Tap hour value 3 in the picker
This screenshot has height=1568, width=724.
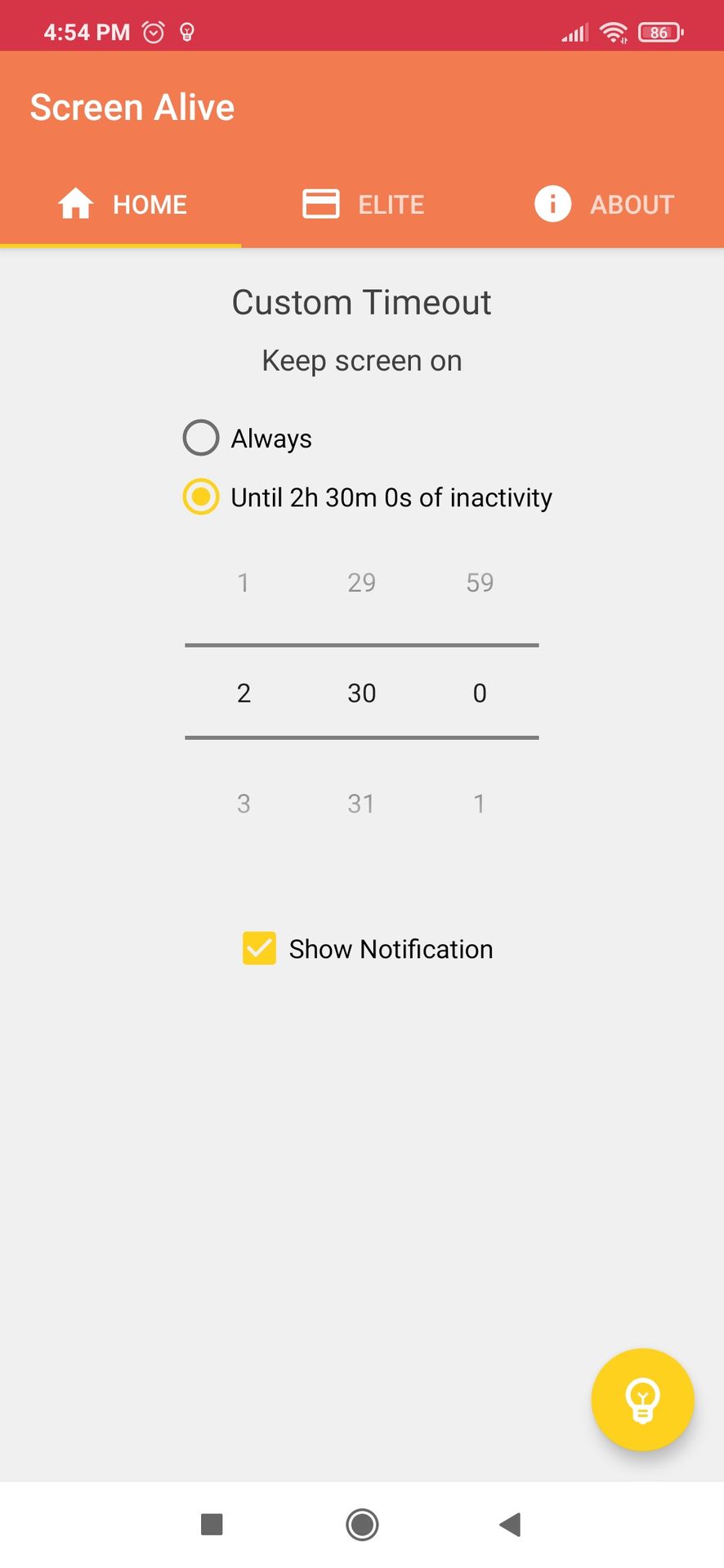click(244, 804)
